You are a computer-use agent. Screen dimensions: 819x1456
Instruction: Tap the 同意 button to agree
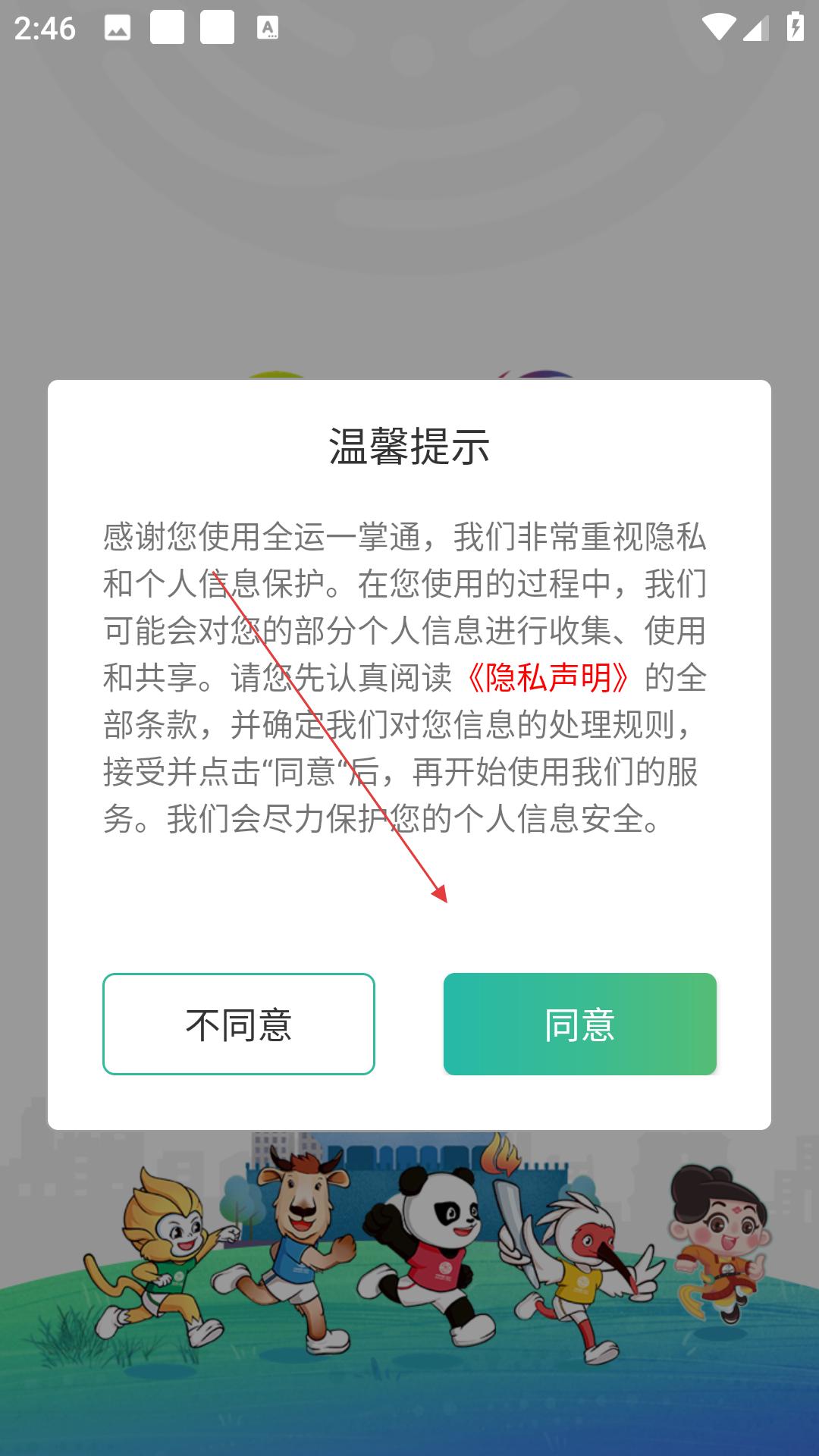tap(579, 1024)
